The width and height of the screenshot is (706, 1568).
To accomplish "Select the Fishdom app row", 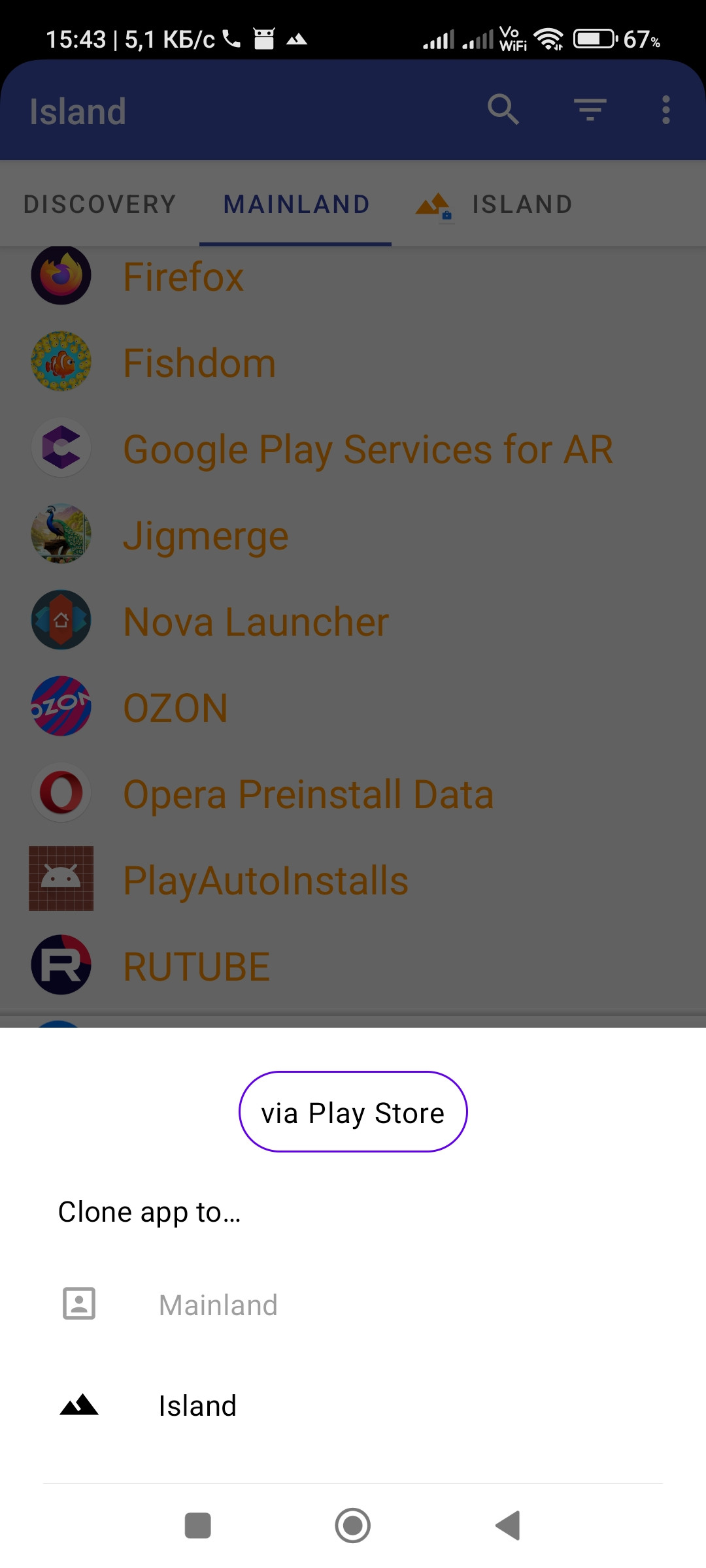I will 199,363.
